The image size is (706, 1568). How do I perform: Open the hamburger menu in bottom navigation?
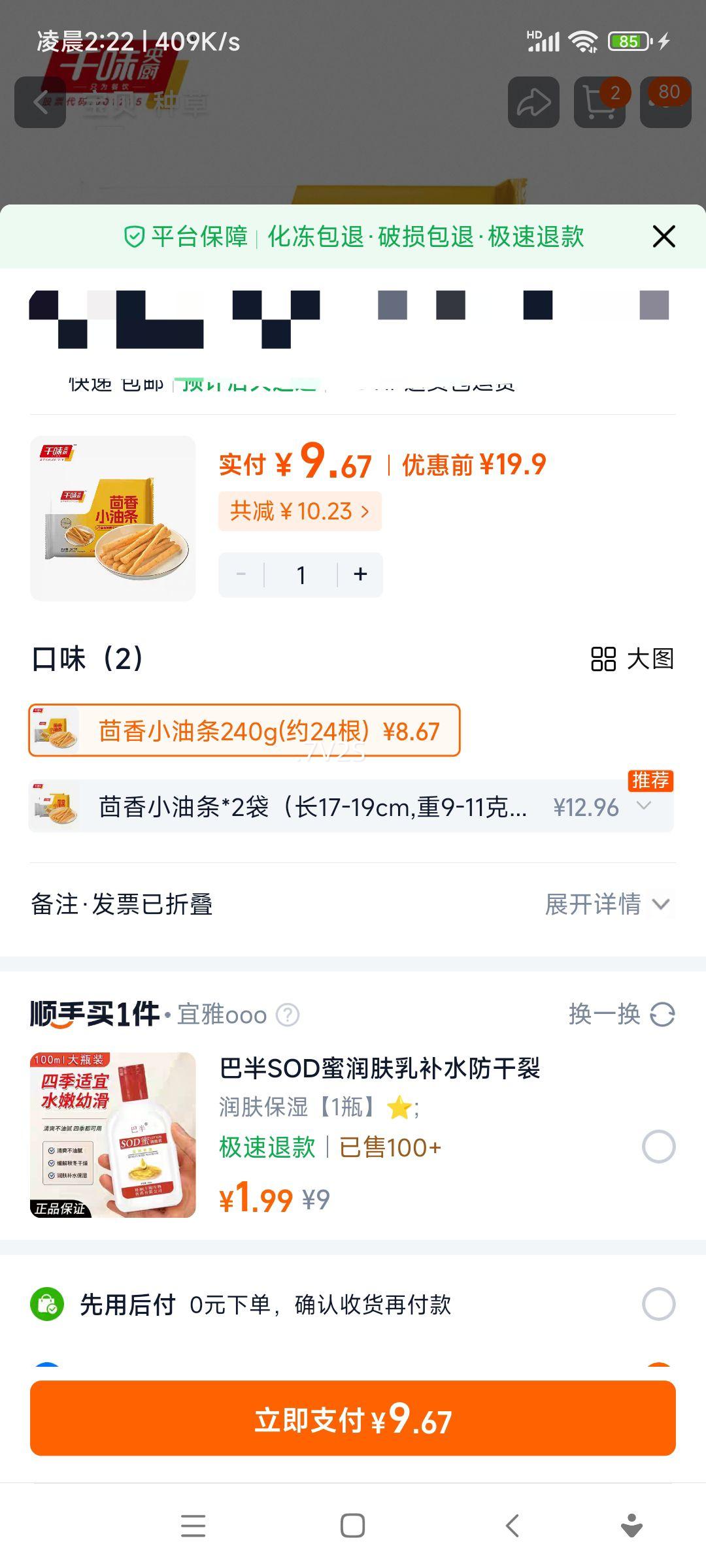coord(193,1527)
